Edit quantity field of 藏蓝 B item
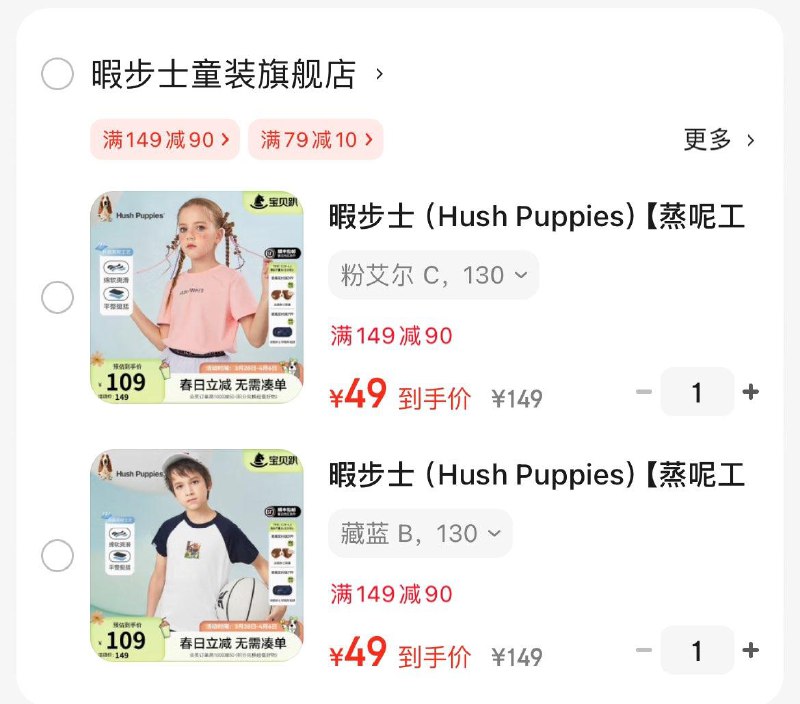800x704 pixels. (x=697, y=651)
